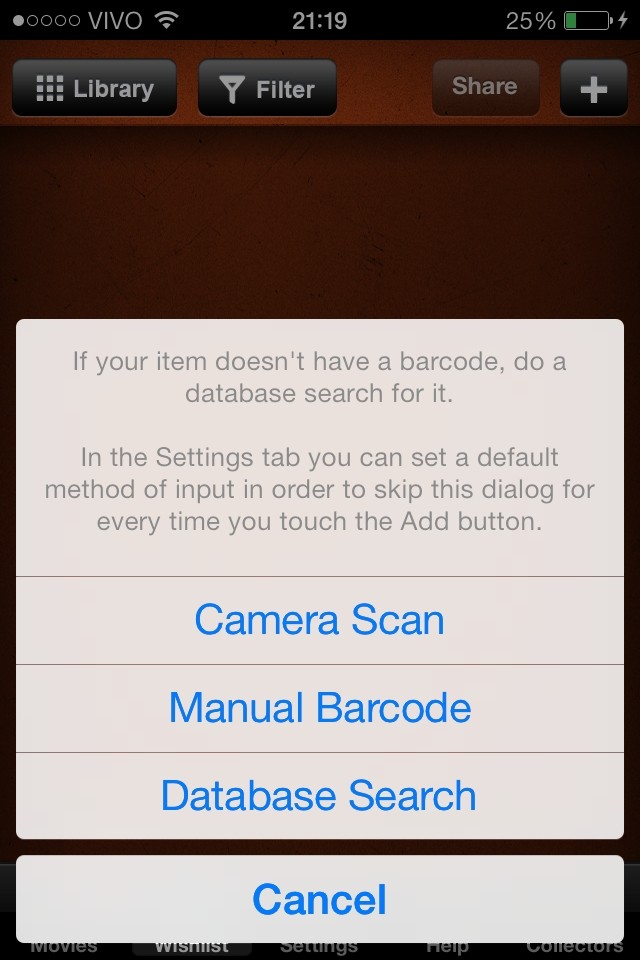This screenshot has width=640, height=960.
Task: Choose Camera Scan to add an item
Action: pos(319,620)
